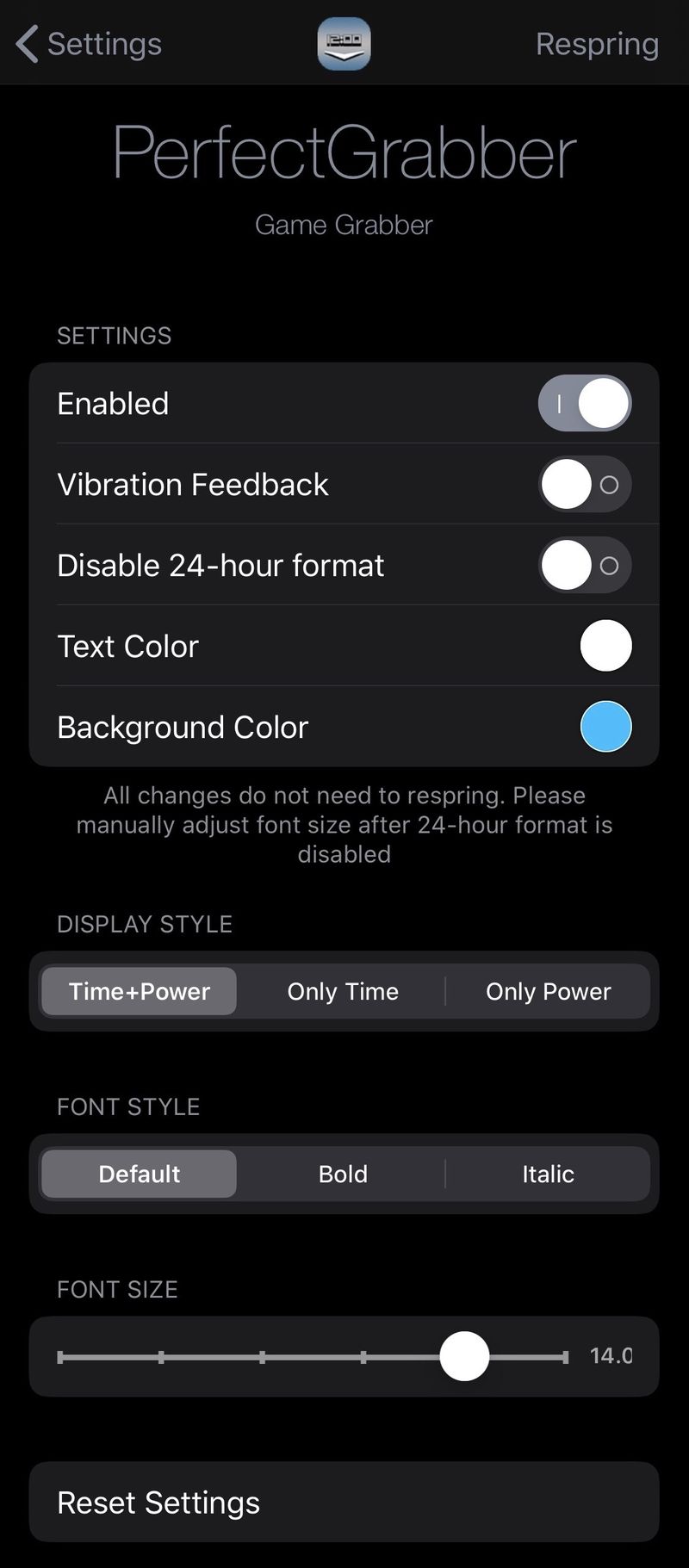This screenshot has width=689, height=1568.
Task: Tap the Respring button
Action: click(x=597, y=43)
